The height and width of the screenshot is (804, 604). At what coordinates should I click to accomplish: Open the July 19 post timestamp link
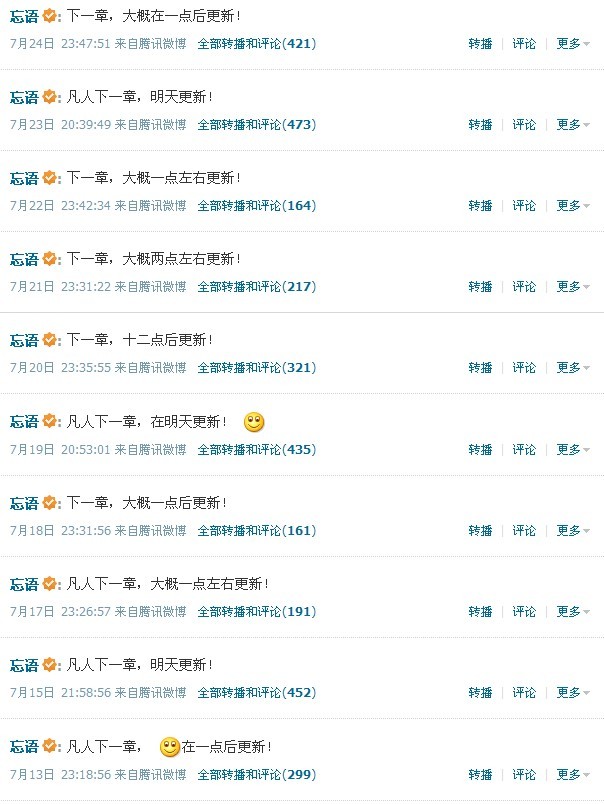(x=60, y=450)
